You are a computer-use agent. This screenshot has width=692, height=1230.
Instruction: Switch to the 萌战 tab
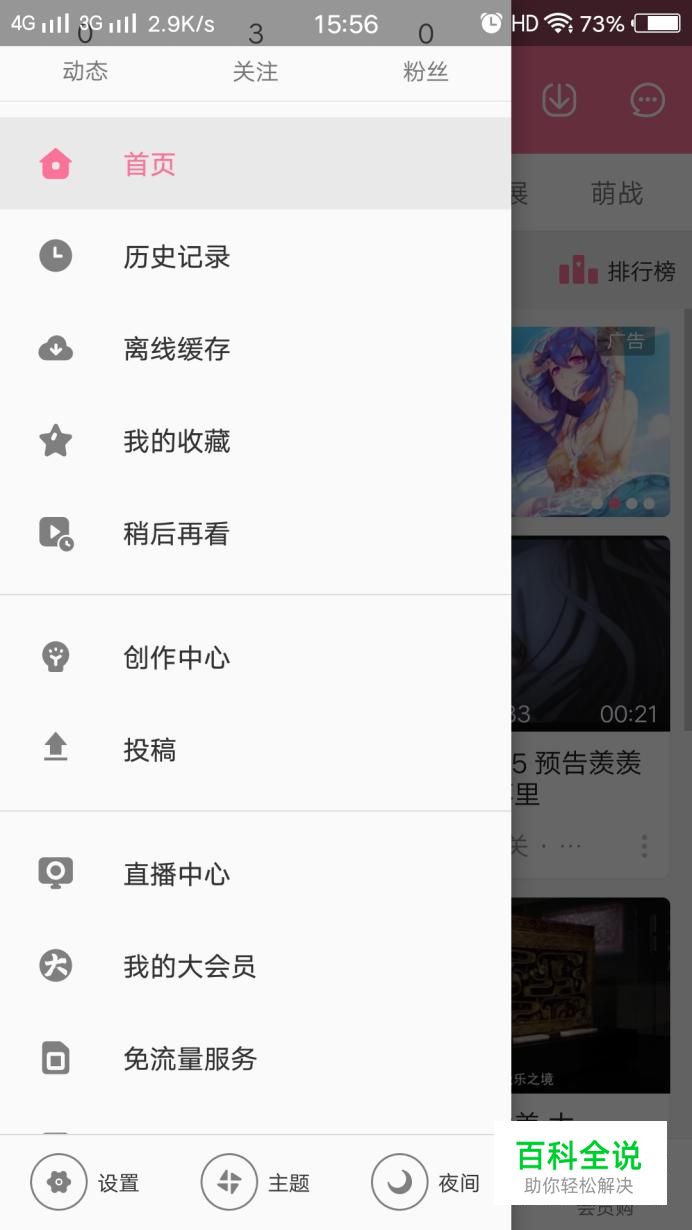(617, 193)
